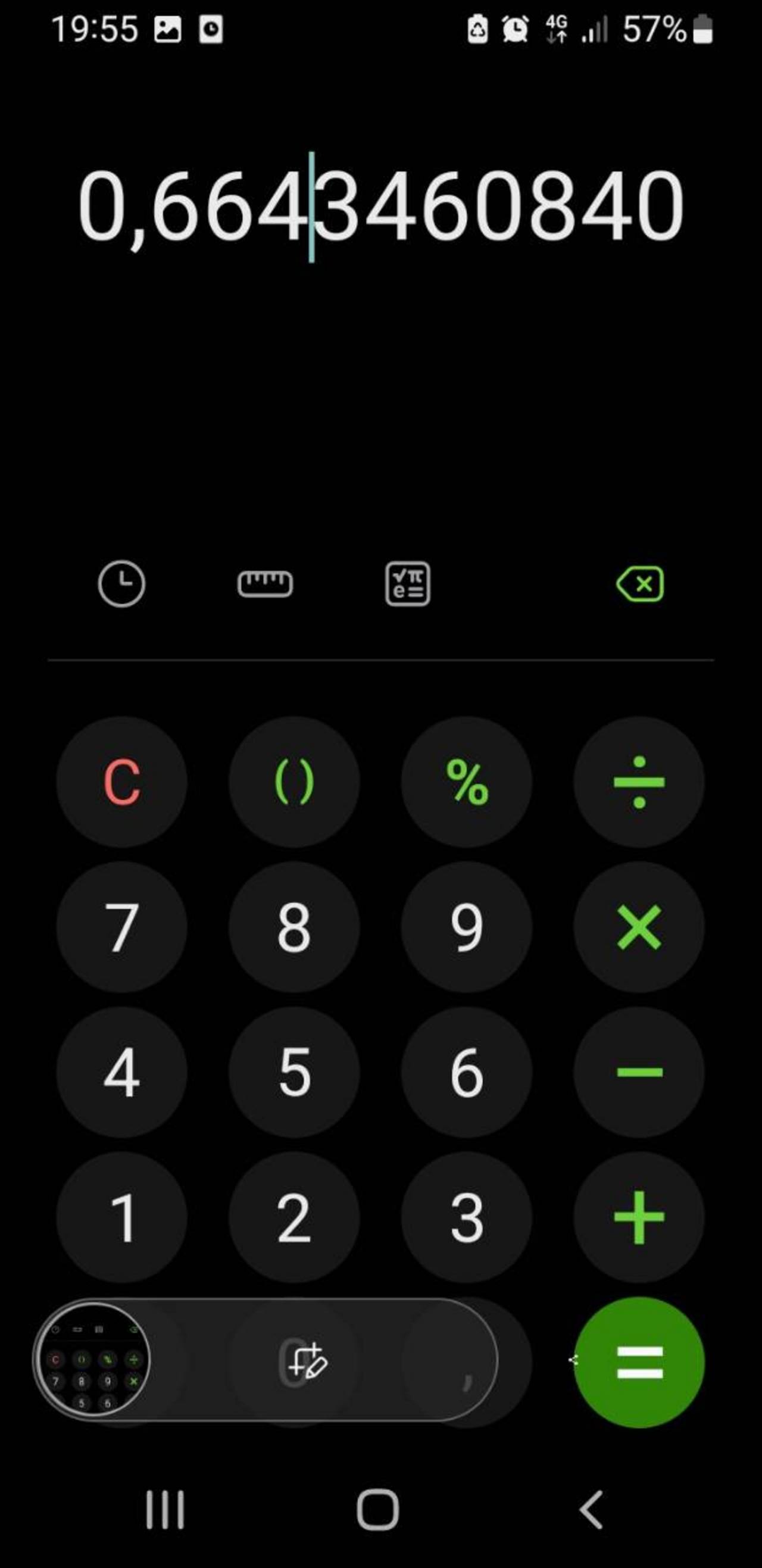
Task: Select the division operator
Action: coord(639,782)
